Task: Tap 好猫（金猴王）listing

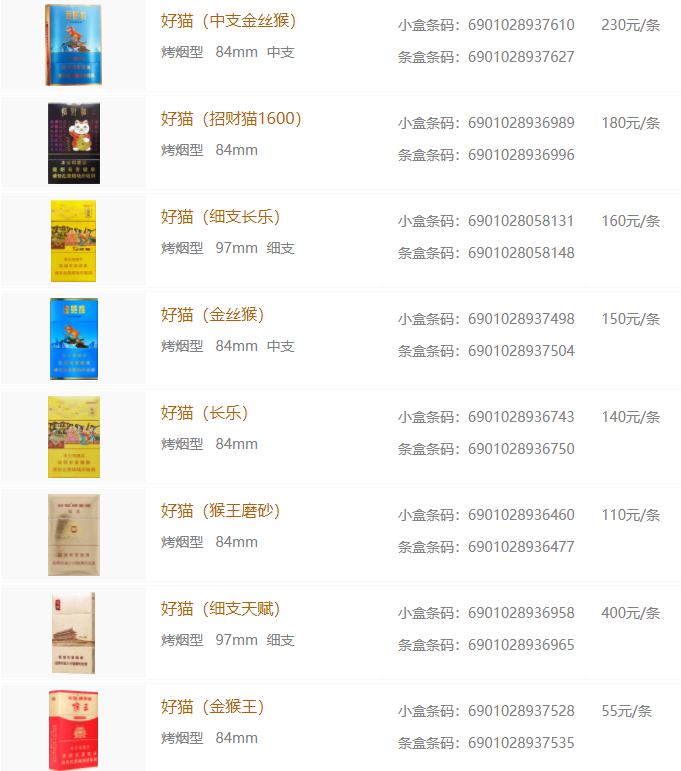Action: tap(213, 707)
